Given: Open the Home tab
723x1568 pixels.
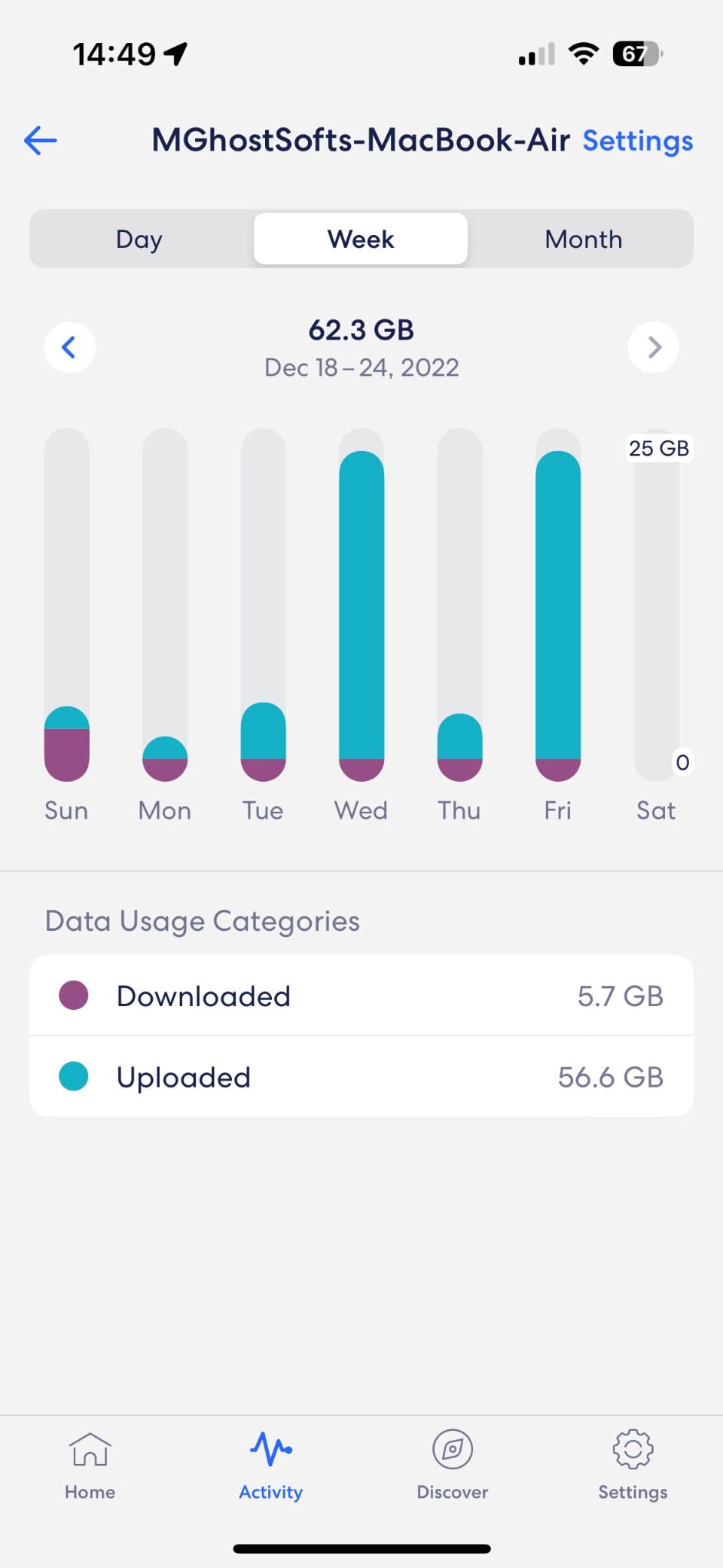Looking at the screenshot, I should pos(90,1466).
